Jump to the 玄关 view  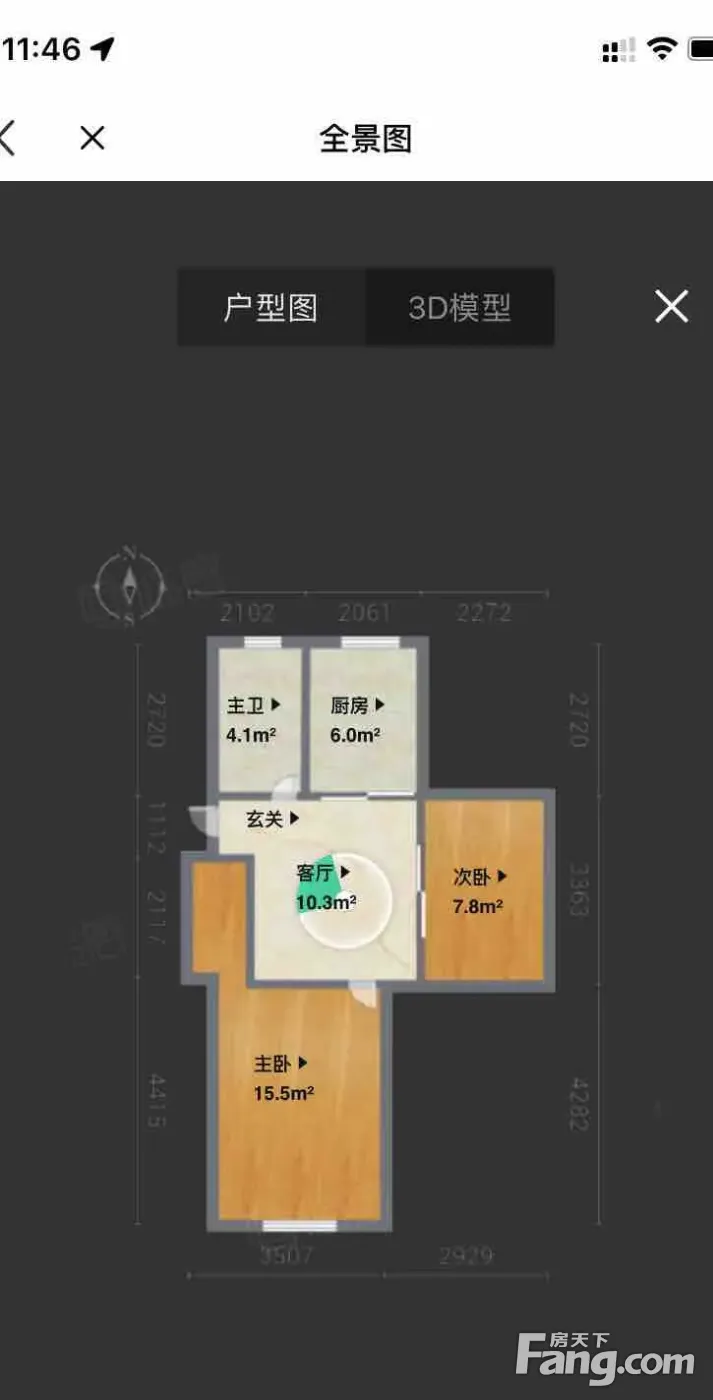(x=273, y=819)
